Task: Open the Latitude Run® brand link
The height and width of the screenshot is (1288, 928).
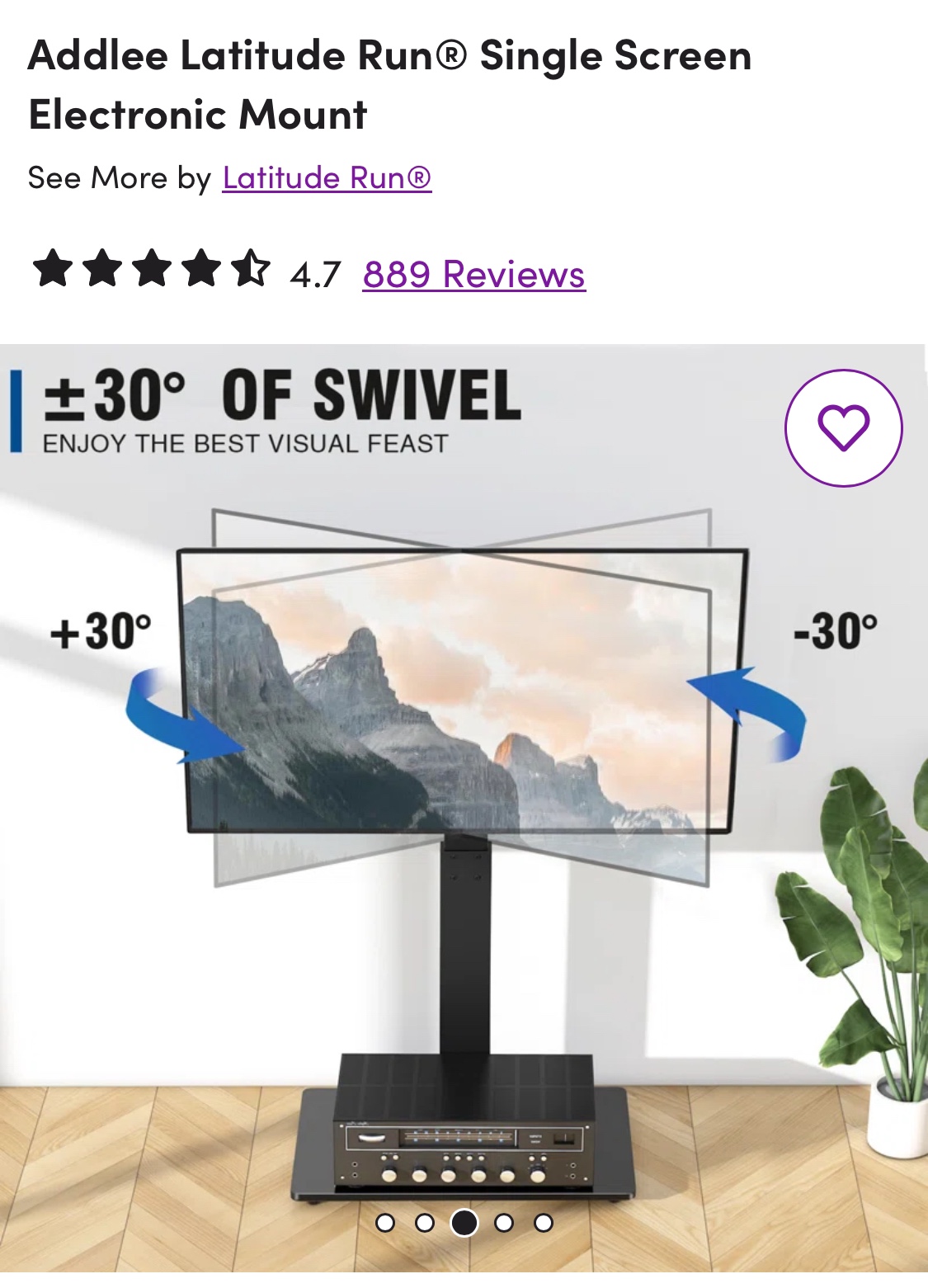Action: (x=327, y=178)
